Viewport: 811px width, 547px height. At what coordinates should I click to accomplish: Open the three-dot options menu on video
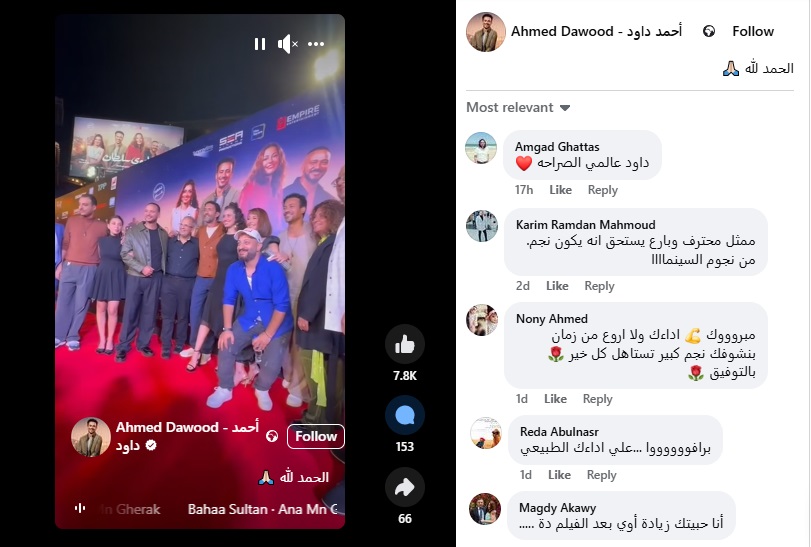pos(316,44)
